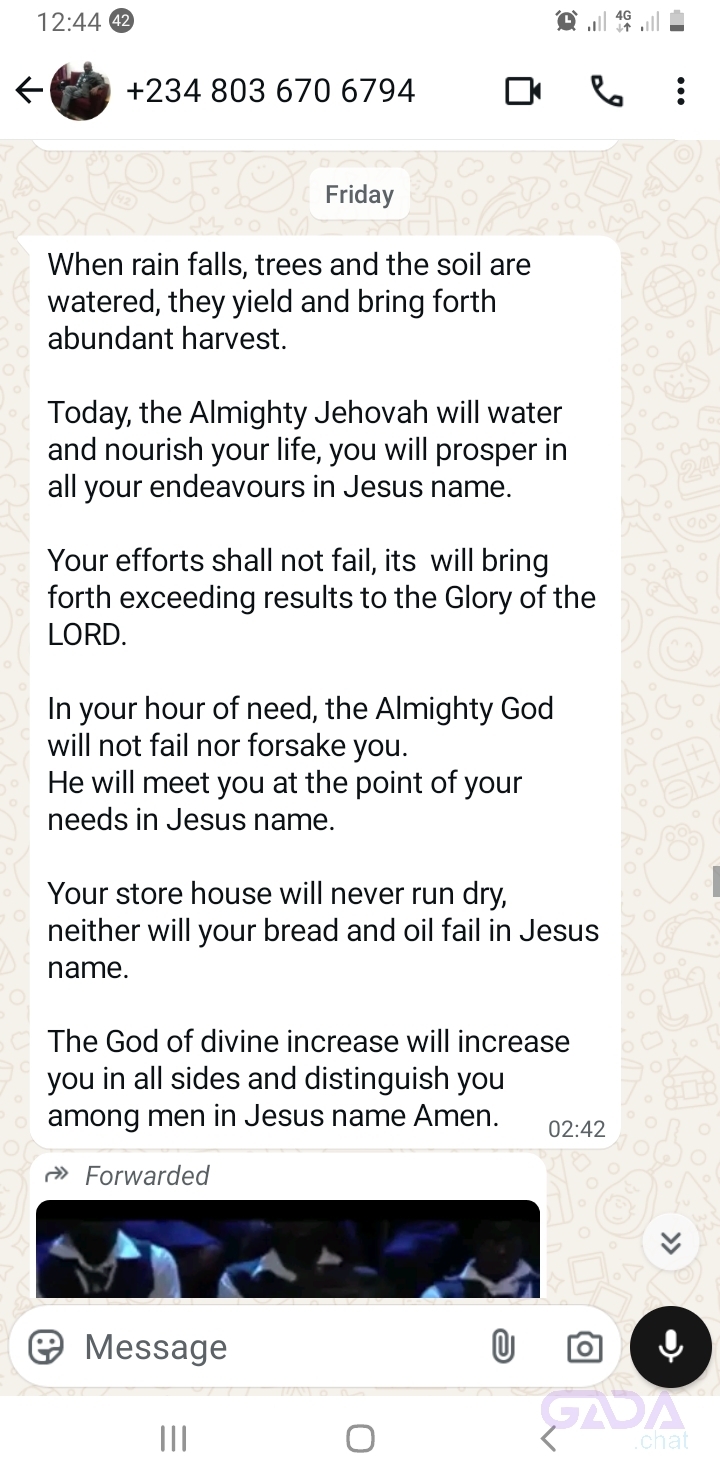Open the overflow menu

[x=680, y=92]
